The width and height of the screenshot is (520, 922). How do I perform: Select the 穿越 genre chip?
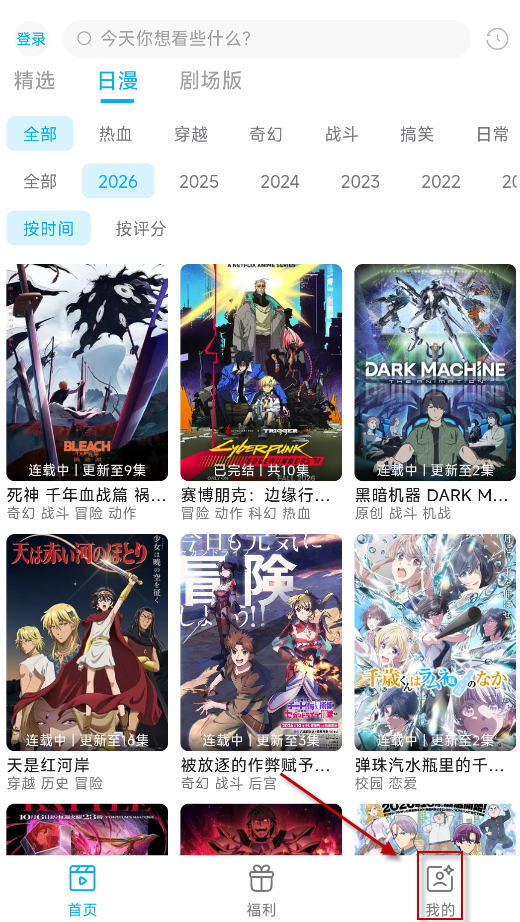pyautogui.click(x=191, y=134)
